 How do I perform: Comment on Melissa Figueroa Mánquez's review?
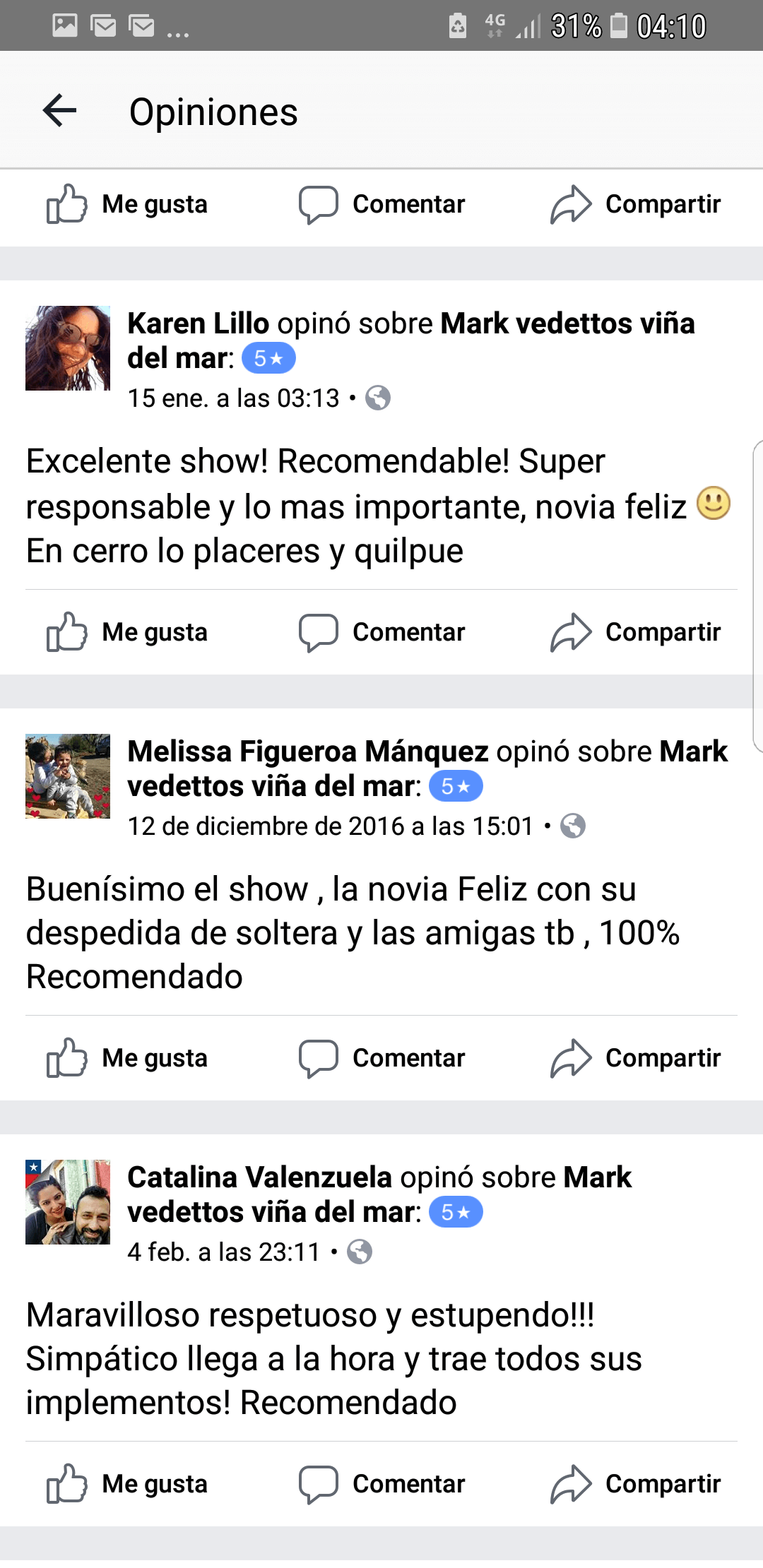(x=381, y=1058)
